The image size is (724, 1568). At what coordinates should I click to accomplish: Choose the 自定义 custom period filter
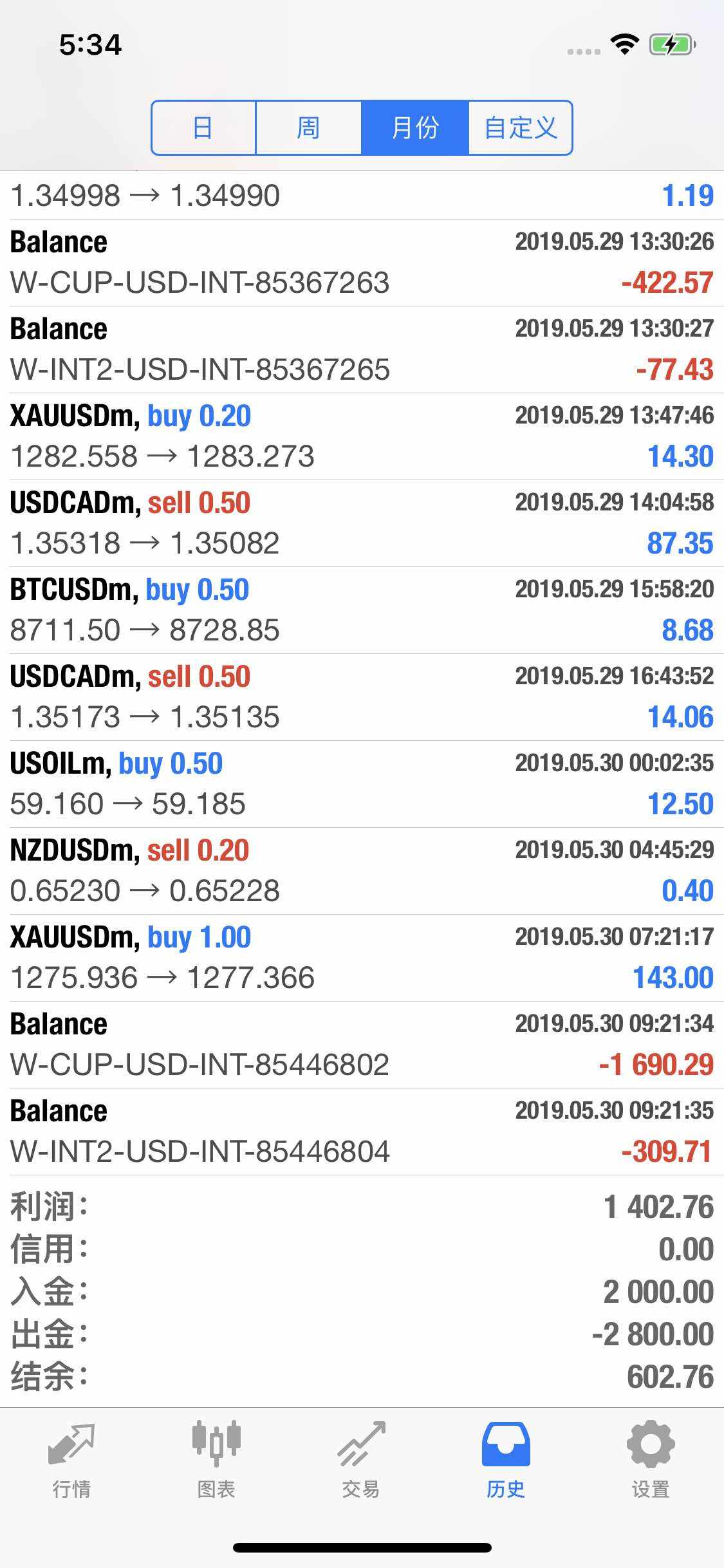pyautogui.click(x=520, y=127)
